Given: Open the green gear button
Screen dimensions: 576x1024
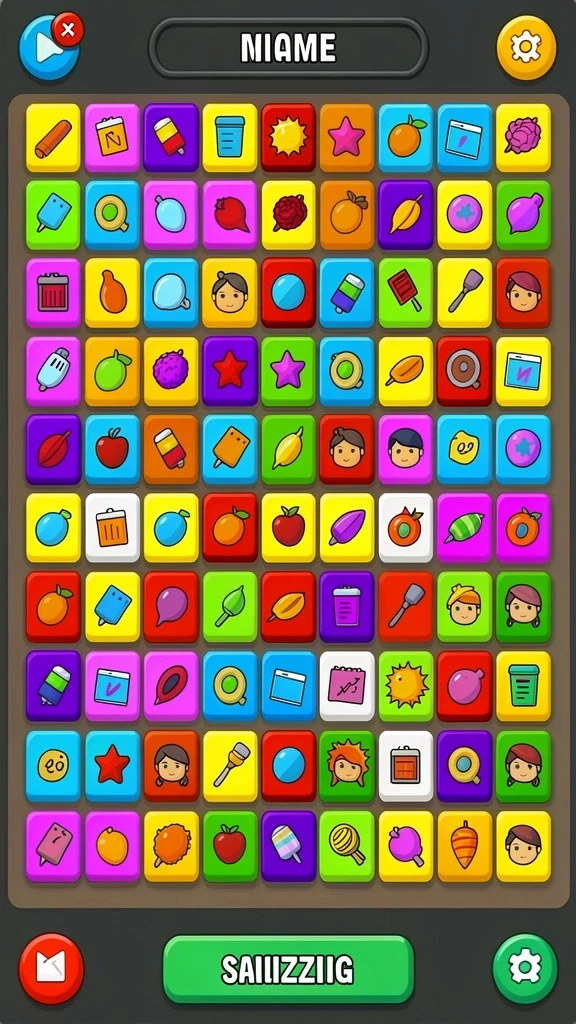Looking at the screenshot, I should click(525, 968).
